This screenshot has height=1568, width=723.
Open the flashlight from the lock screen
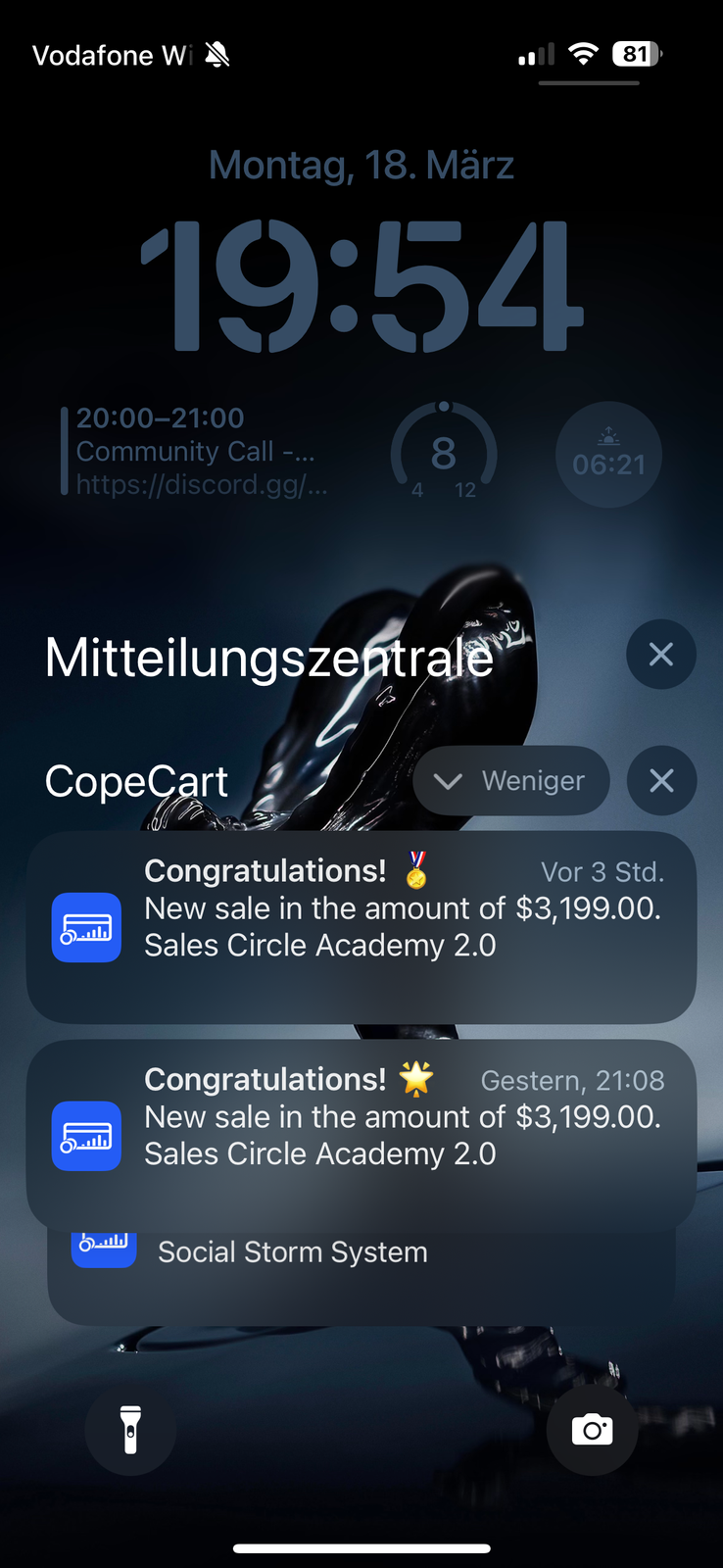(x=130, y=1431)
